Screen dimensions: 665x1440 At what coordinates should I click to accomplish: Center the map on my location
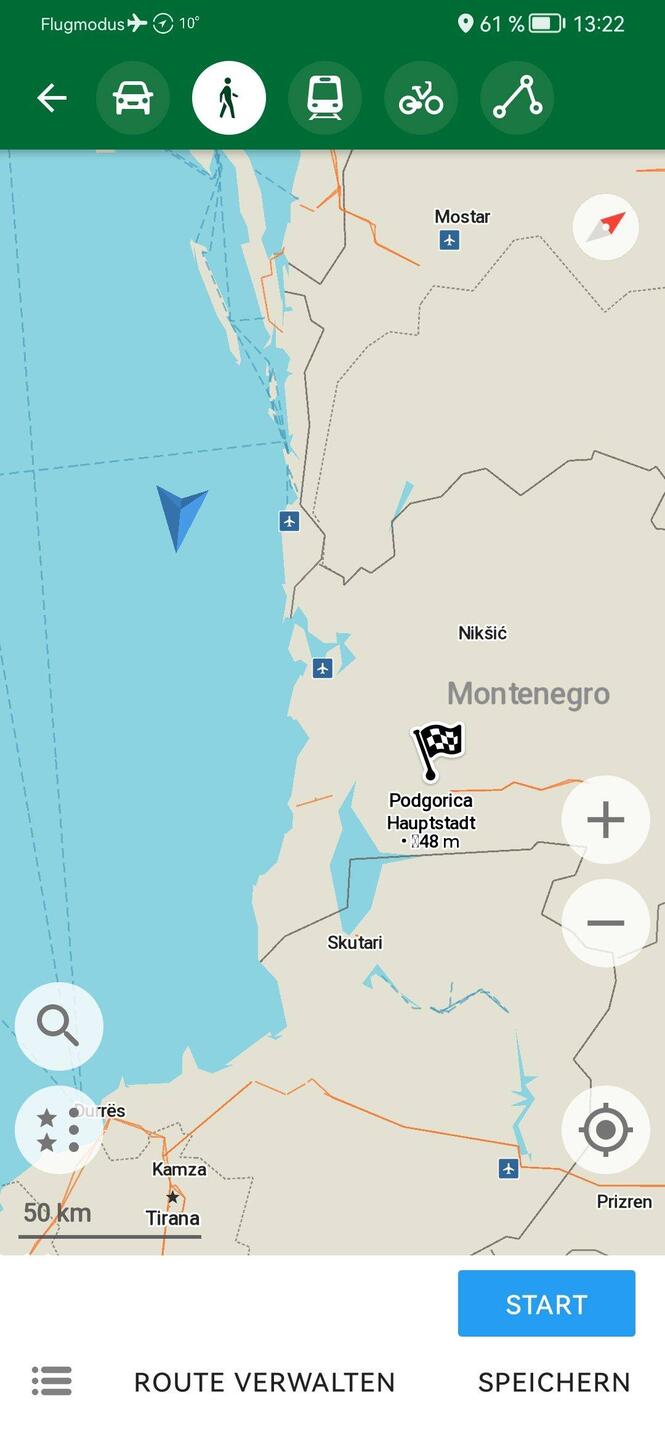click(605, 1130)
